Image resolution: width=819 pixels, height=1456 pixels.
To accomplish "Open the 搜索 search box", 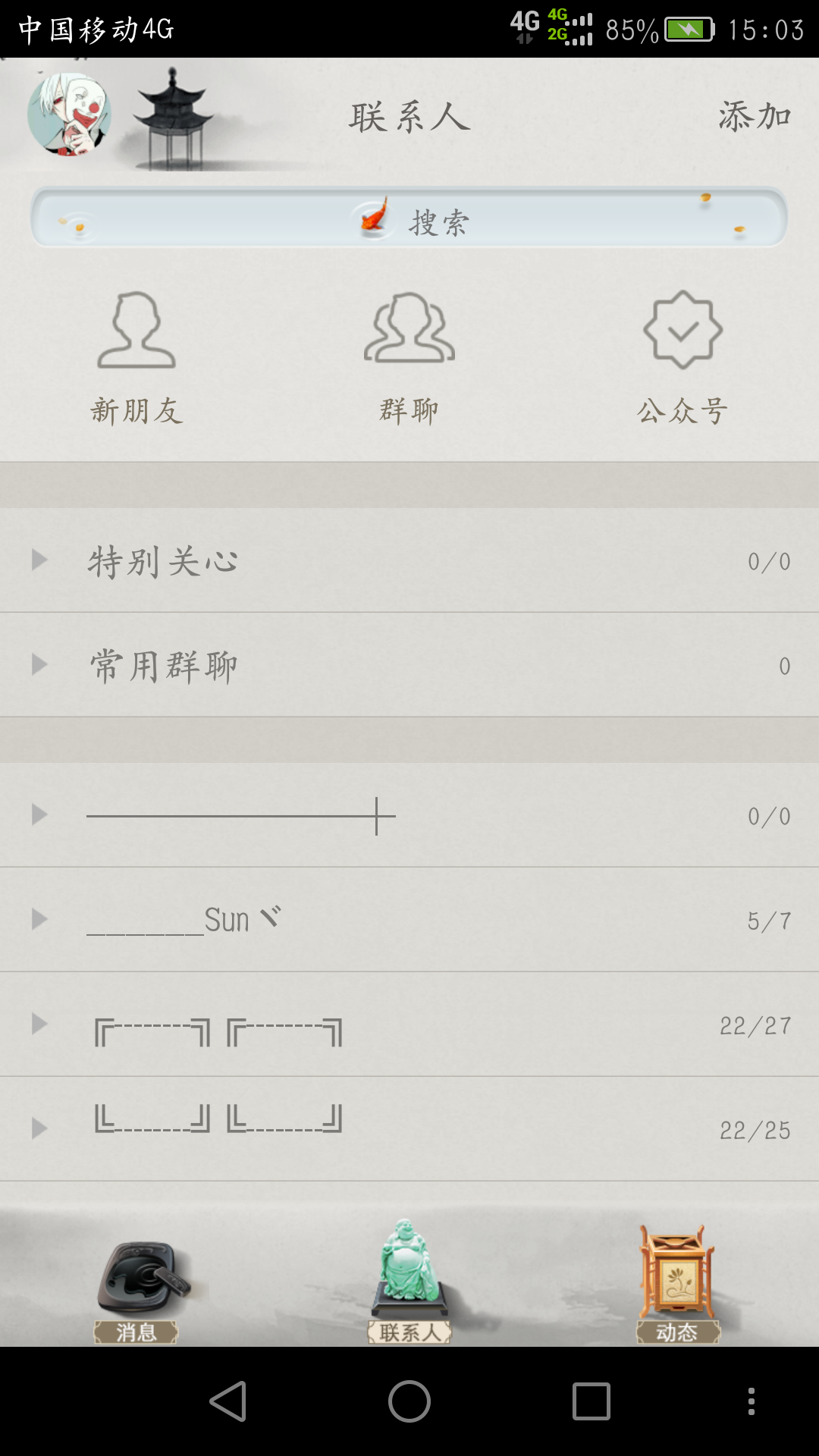I will pyautogui.click(x=409, y=218).
